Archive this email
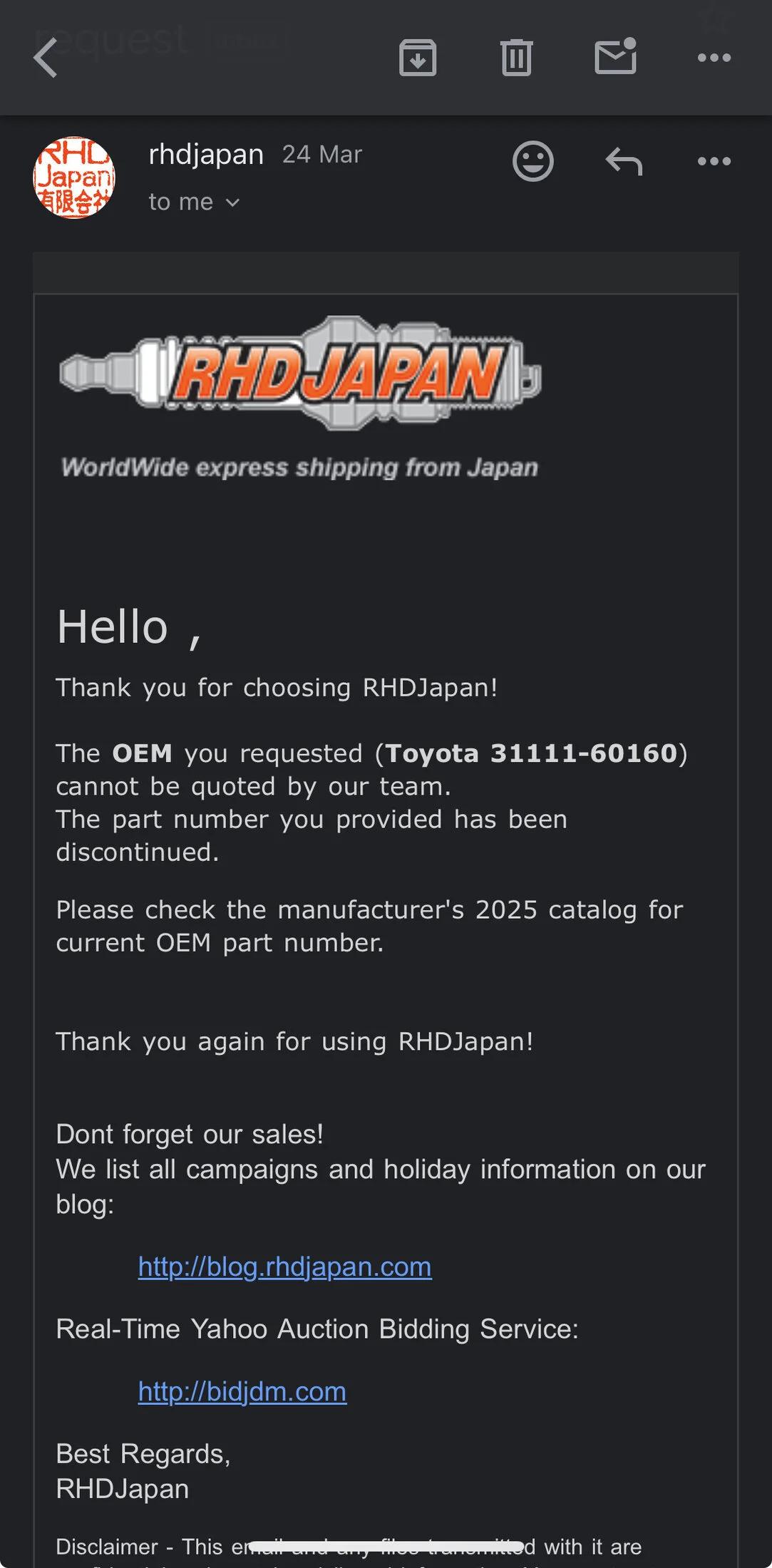This screenshot has width=772, height=1568. tap(418, 58)
